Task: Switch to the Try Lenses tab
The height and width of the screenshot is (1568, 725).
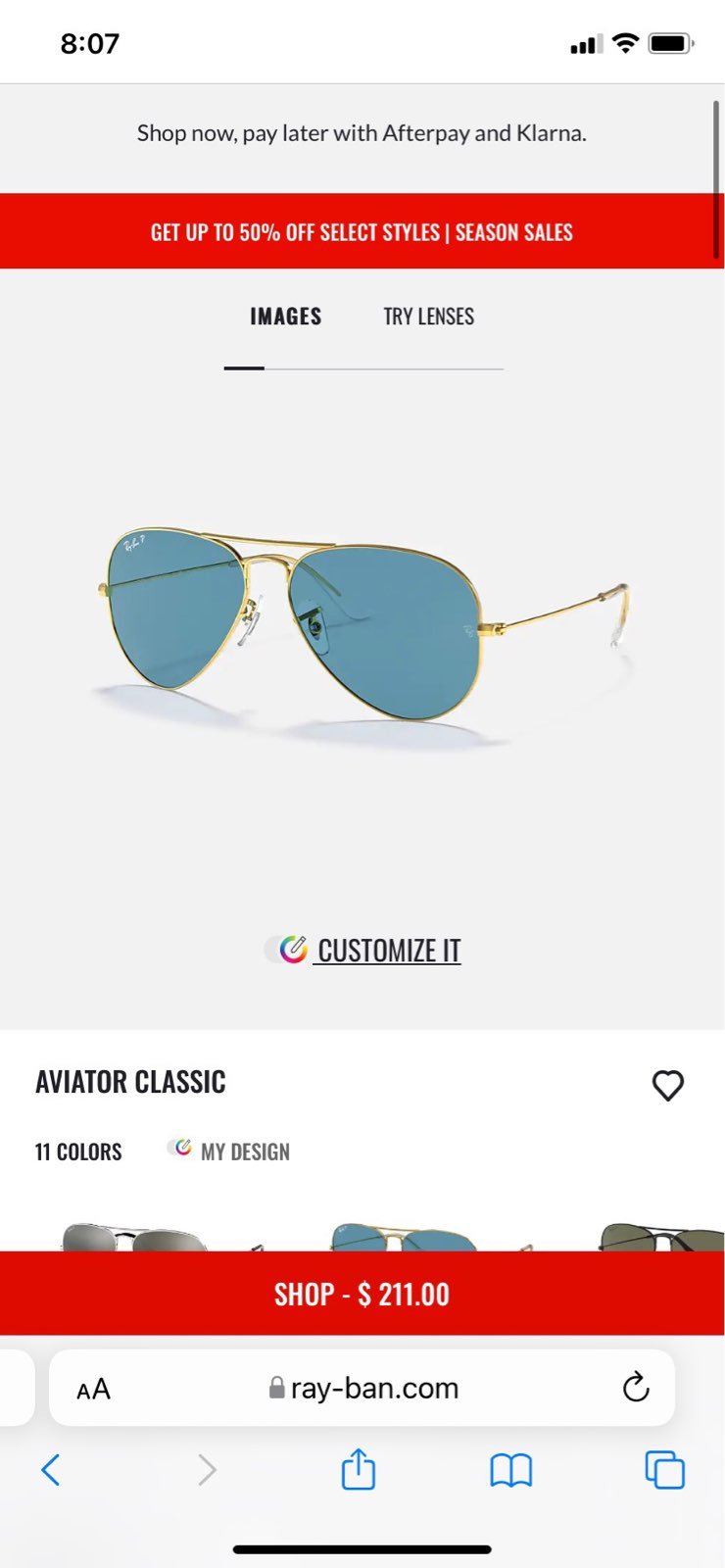Action: tap(428, 317)
